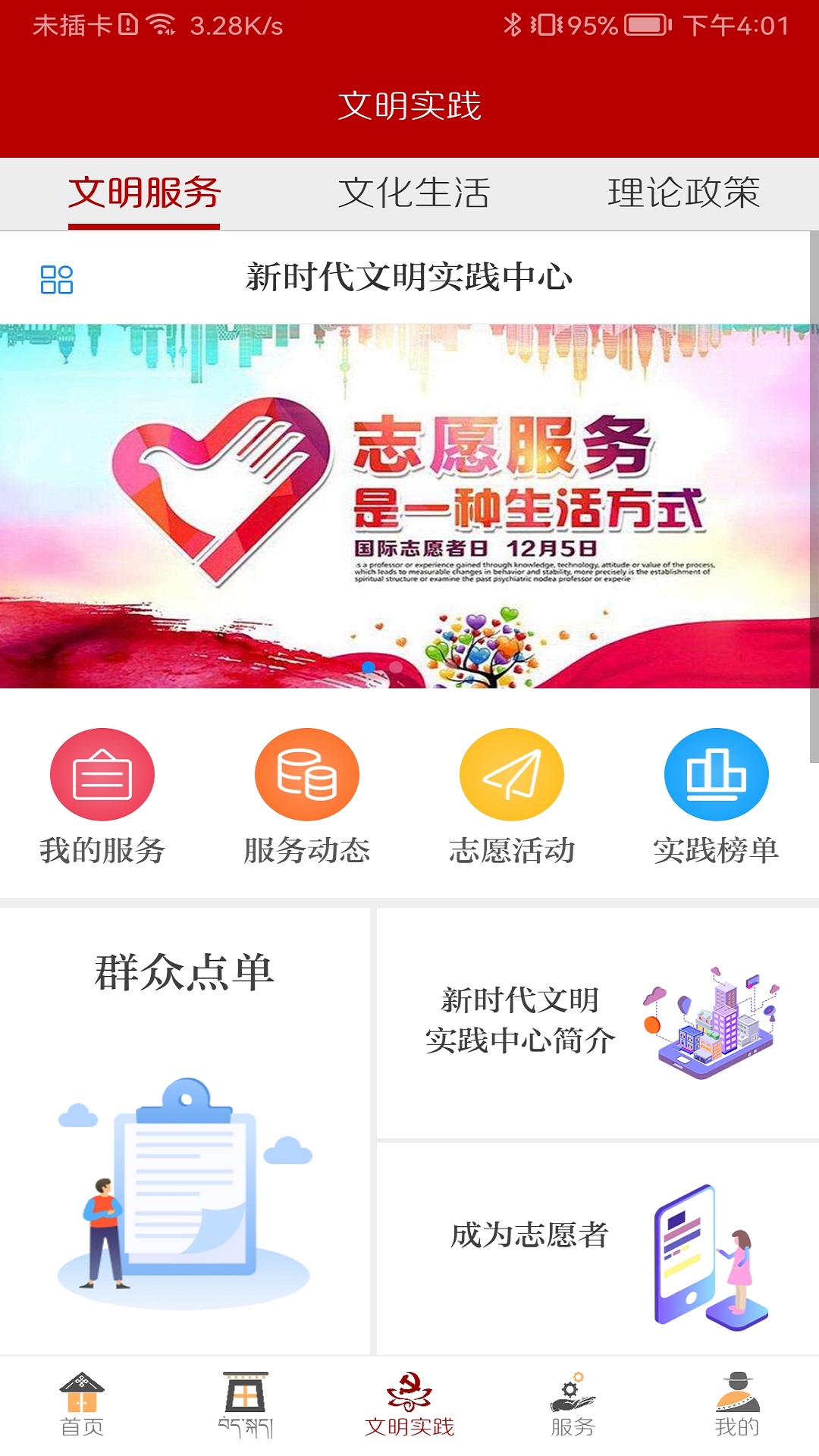Viewport: 819px width, 1456px height.
Task: Open 我的 profile icon
Action: (x=737, y=1407)
